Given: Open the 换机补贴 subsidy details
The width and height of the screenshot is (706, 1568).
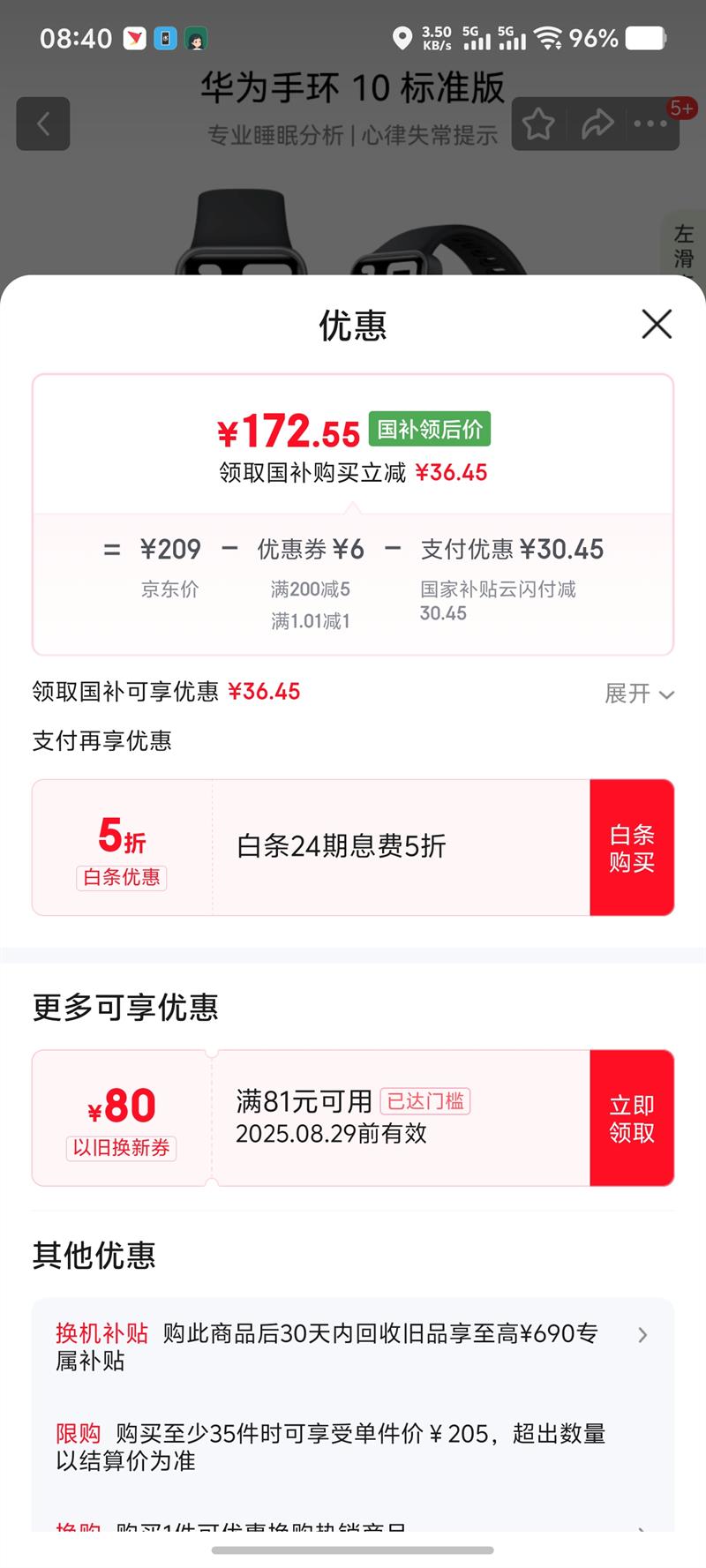Looking at the screenshot, I should (x=353, y=1347).
